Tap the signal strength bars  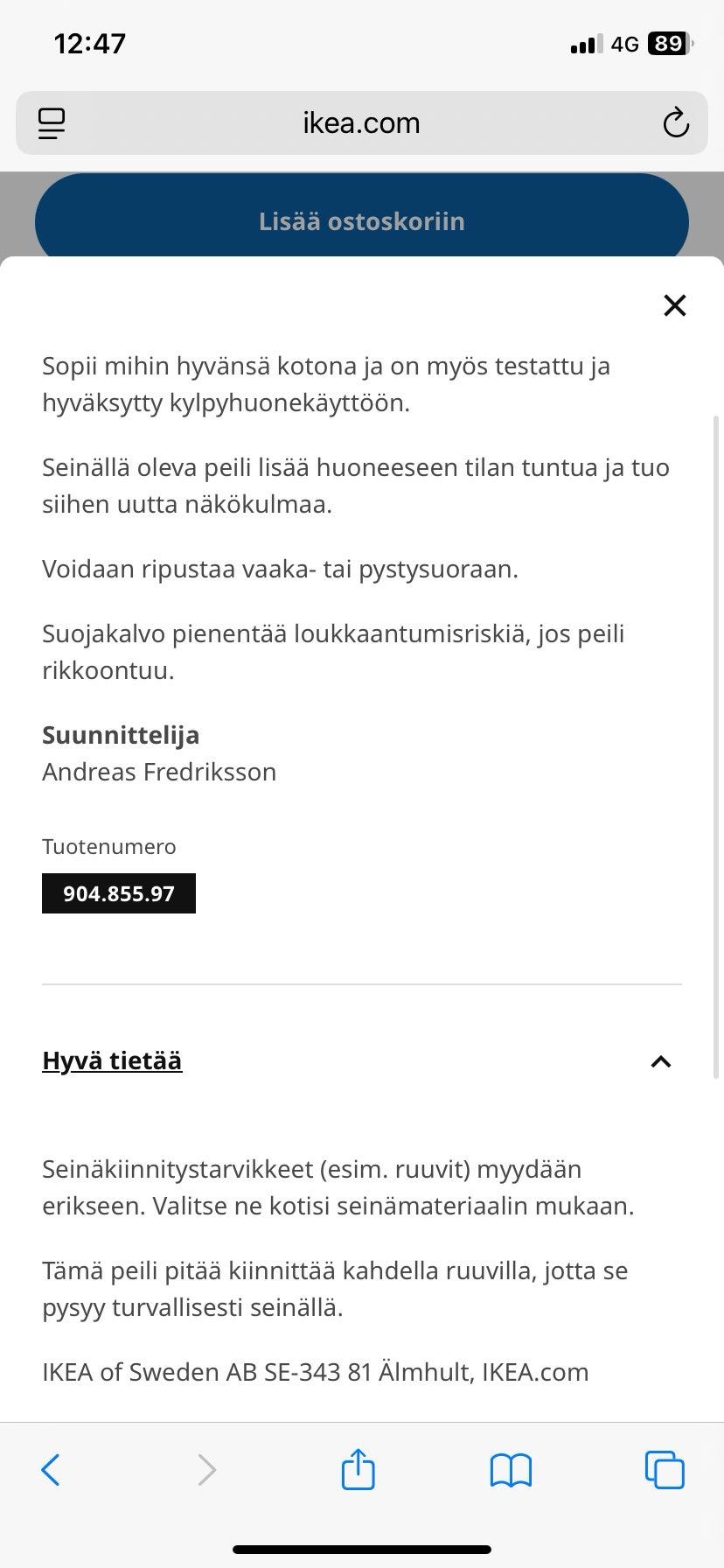coord(584,43)
